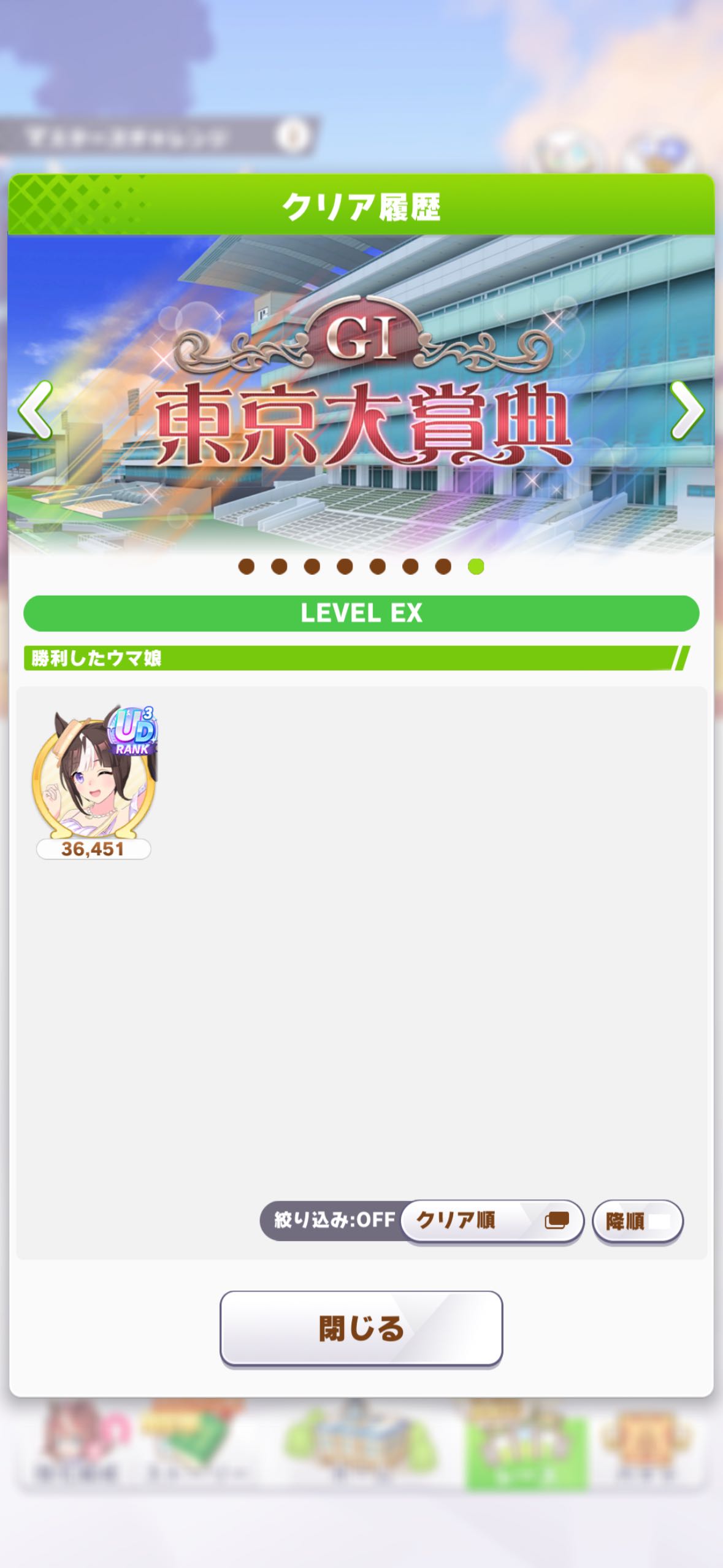The image size is (723, 1568).
Task: Close the dialog with 閉じる
Action: click(361, 1328)
